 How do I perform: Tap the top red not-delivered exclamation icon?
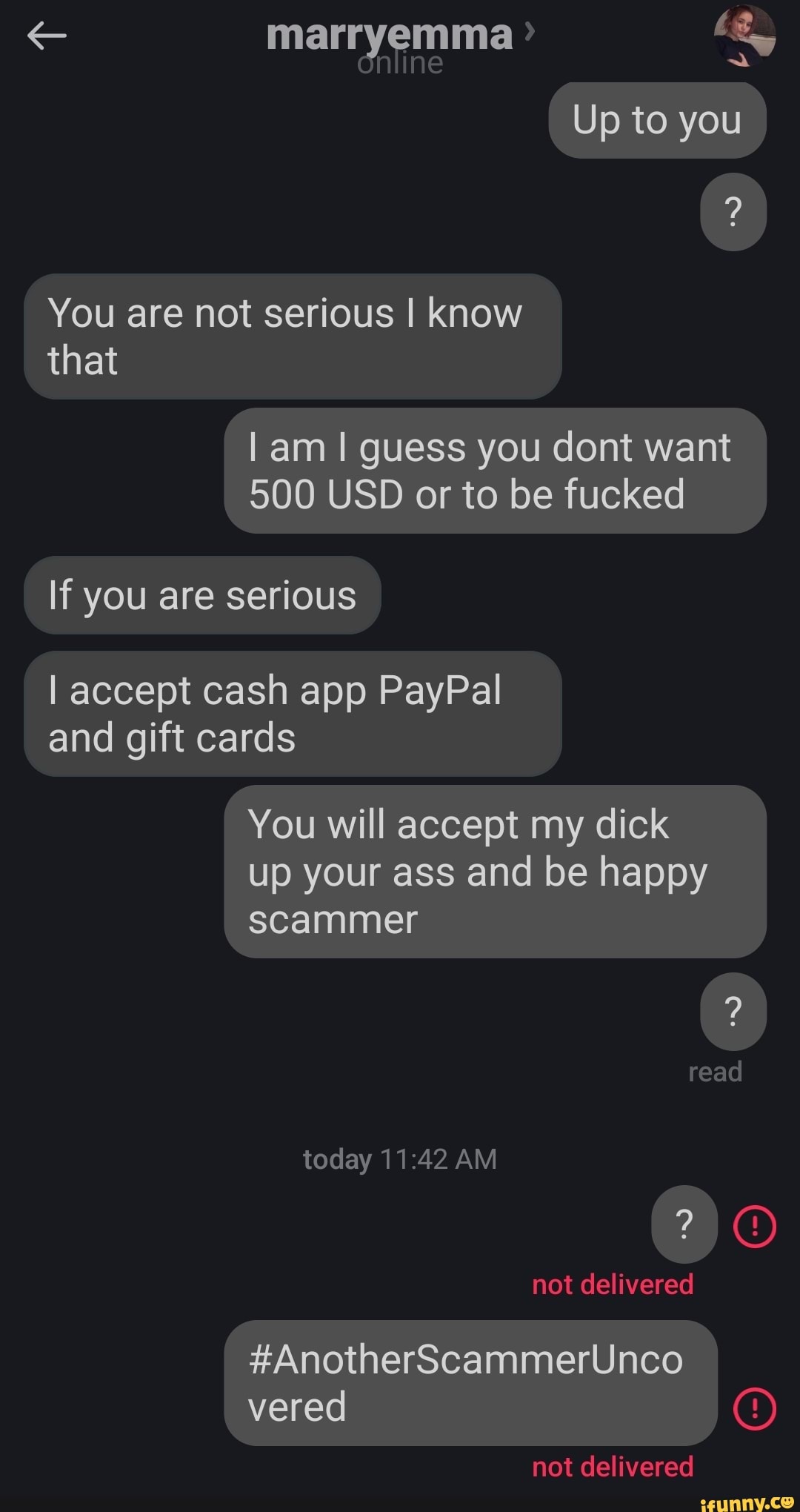click(755, 1224)
